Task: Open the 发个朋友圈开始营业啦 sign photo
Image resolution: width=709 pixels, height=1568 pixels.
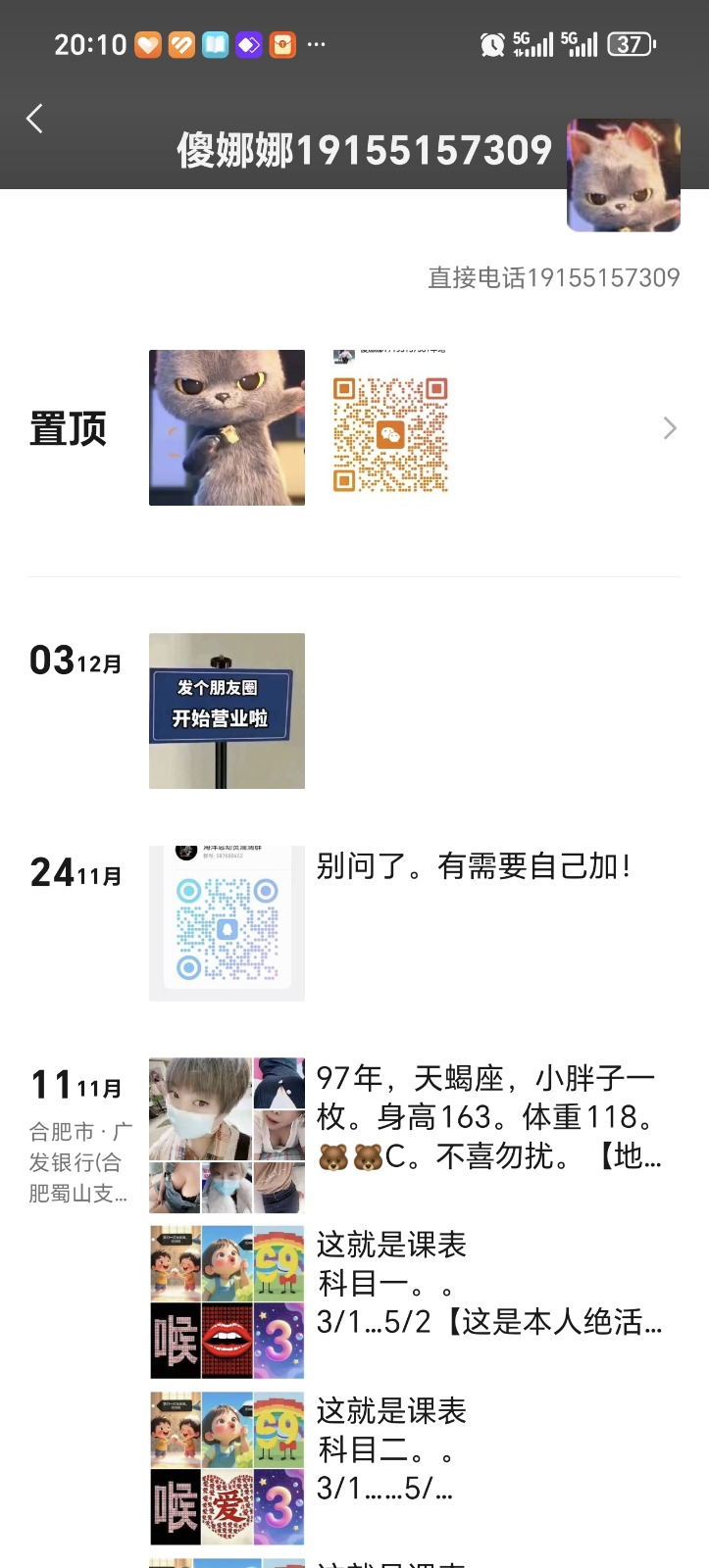Action: pyautogui.click(x=227, y=710)
